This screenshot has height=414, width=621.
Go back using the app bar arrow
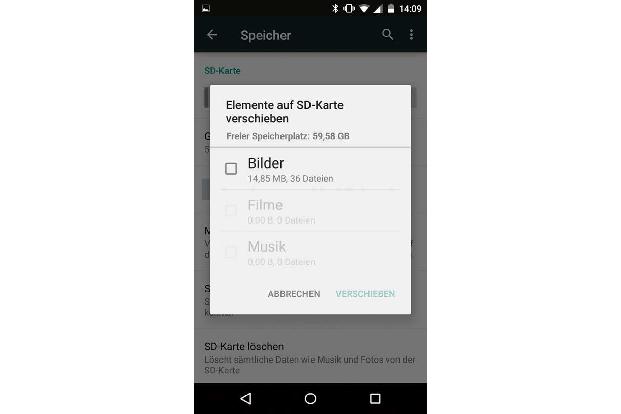click(x=212, y=35)
